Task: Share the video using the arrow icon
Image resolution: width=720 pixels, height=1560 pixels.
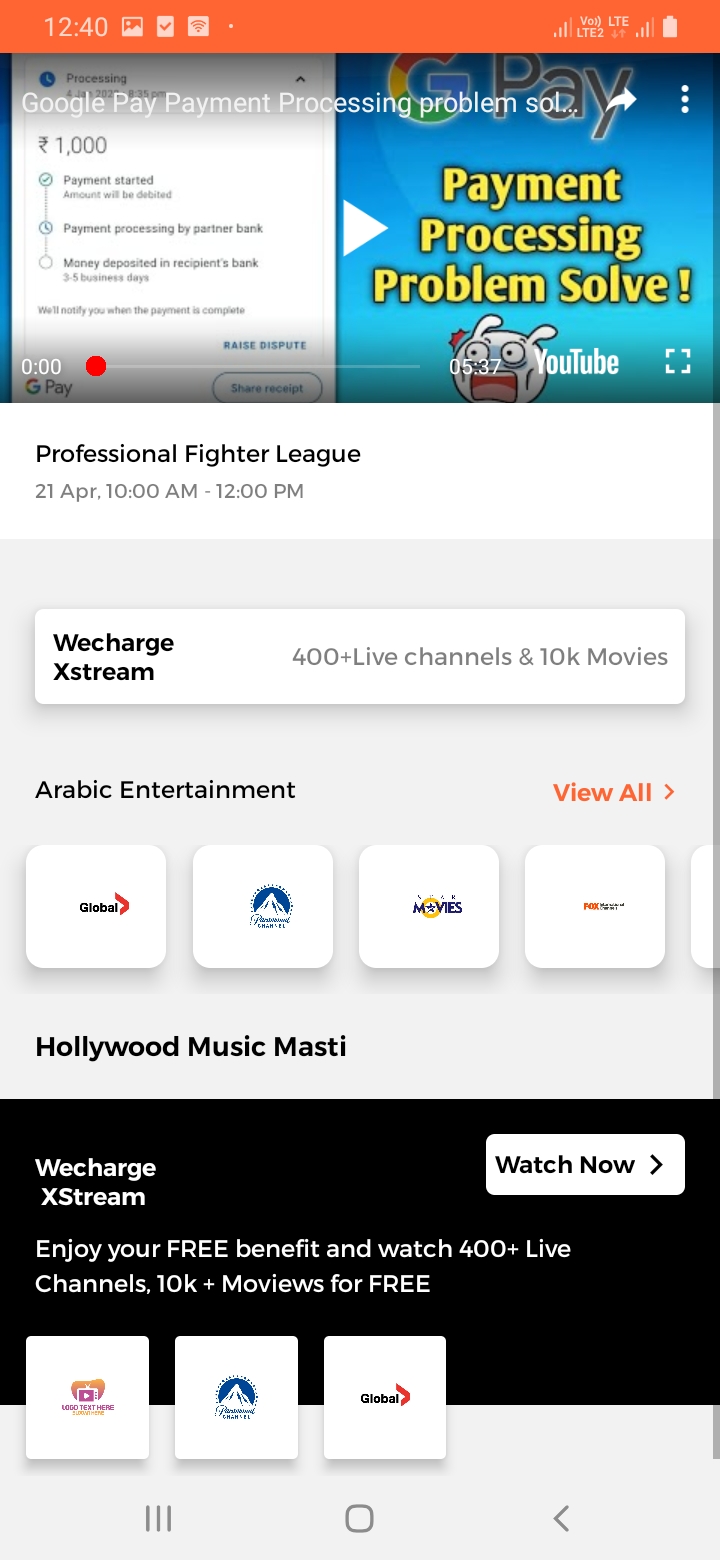Action: point(621,100)
